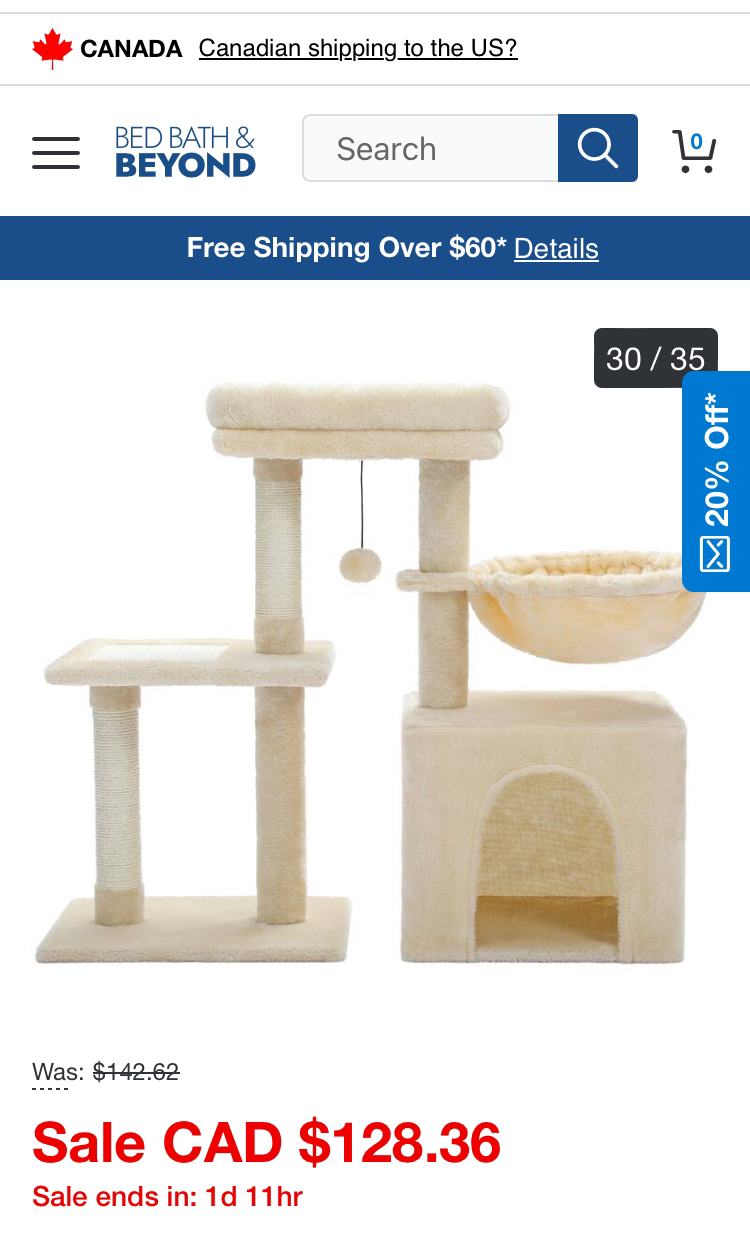Open the 20% Off side tab

click(716, 482)
